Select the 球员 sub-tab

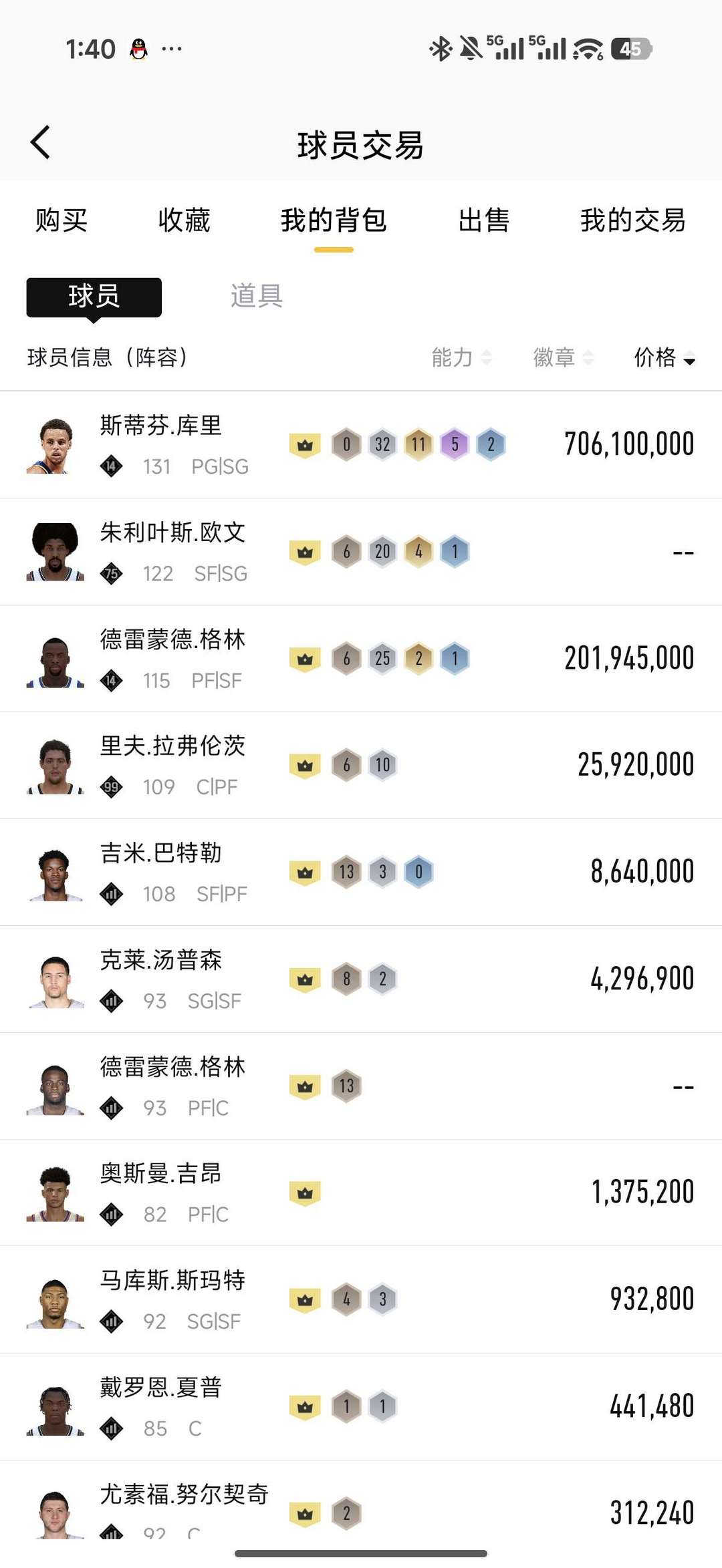[x=94, y=297]
